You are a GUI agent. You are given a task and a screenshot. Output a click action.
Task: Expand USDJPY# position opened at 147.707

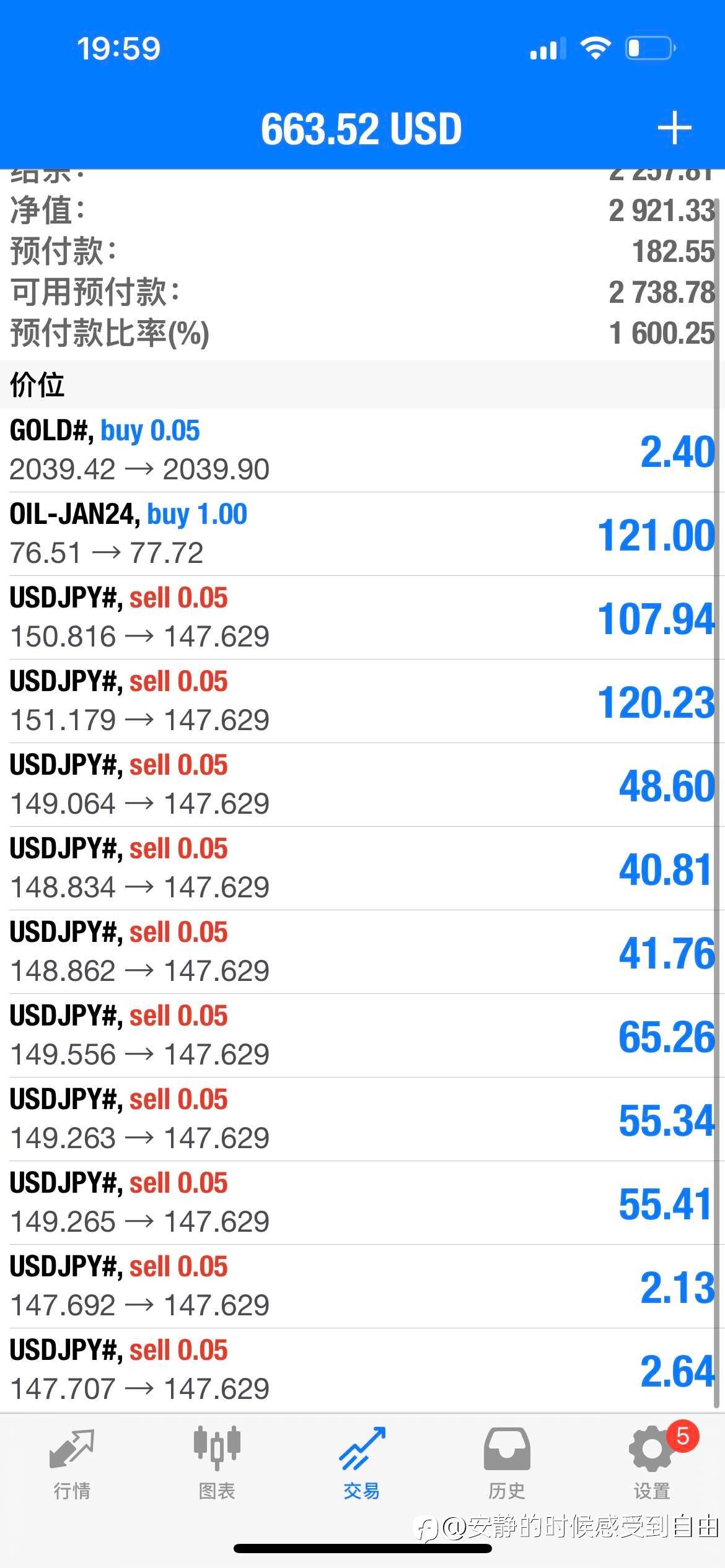tap(362, 1370)
